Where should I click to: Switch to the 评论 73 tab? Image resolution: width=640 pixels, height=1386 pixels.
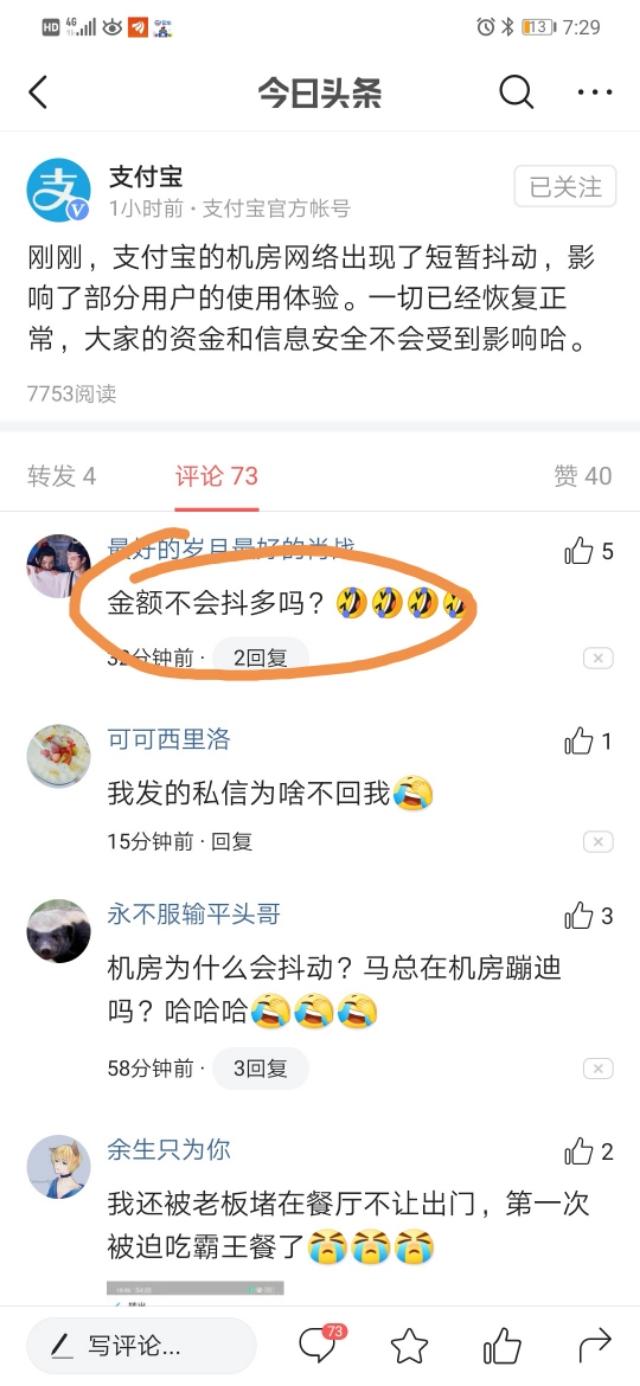point(217,476)
